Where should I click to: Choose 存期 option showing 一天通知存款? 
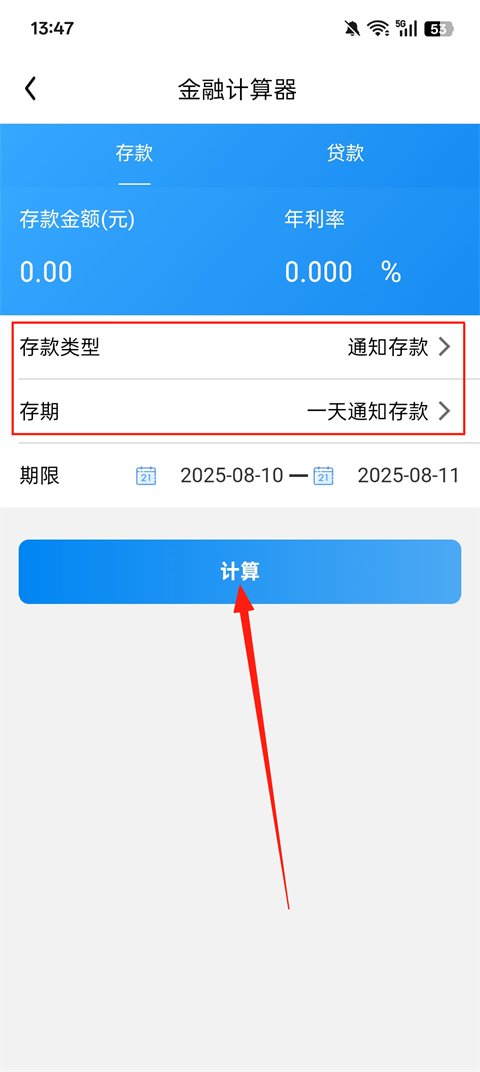pyautogui.click(x=239, y=411)
